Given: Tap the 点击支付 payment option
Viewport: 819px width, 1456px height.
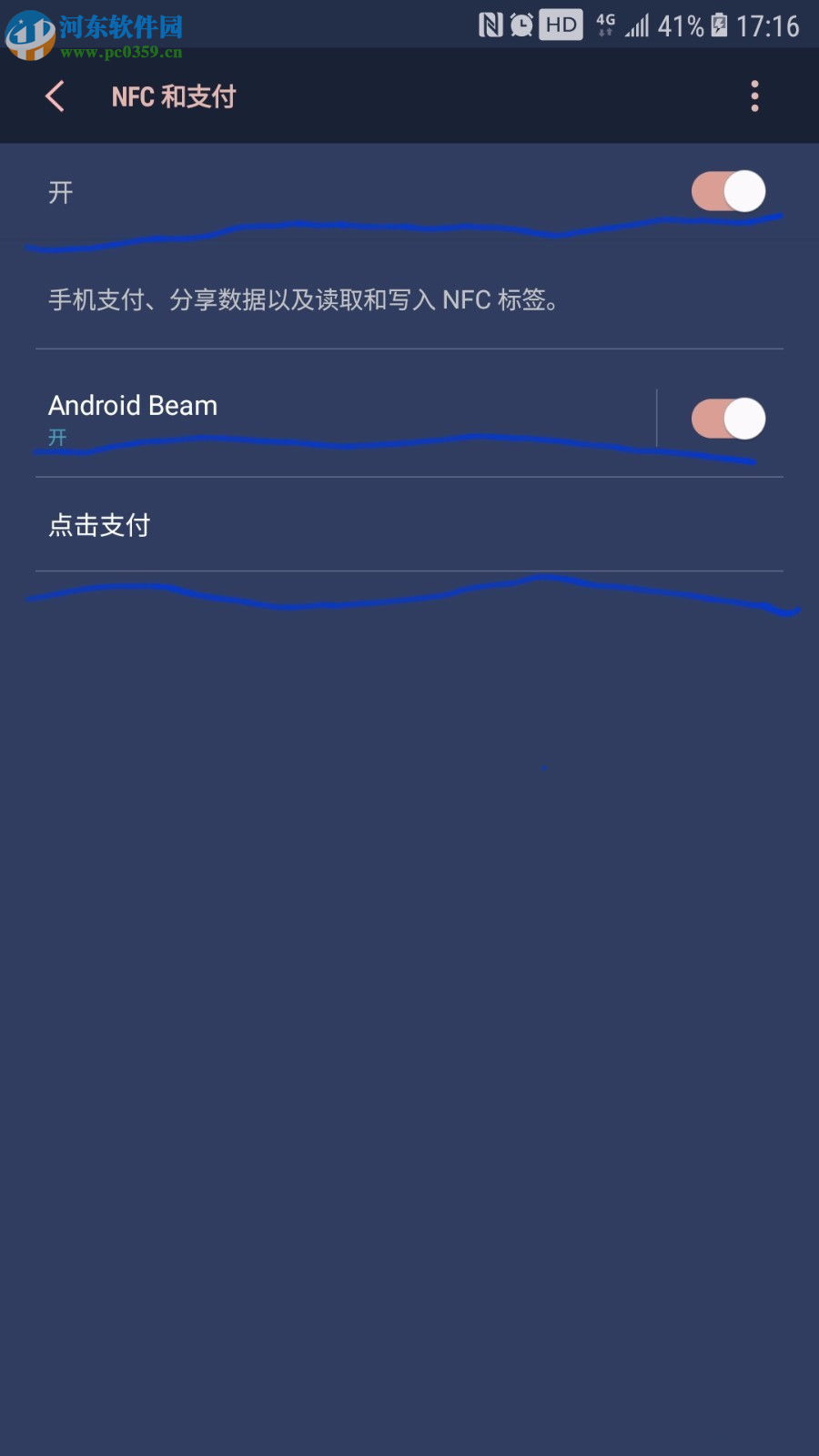Looking at the screenshot, I should pyautogui.click(x=99, y=526).
